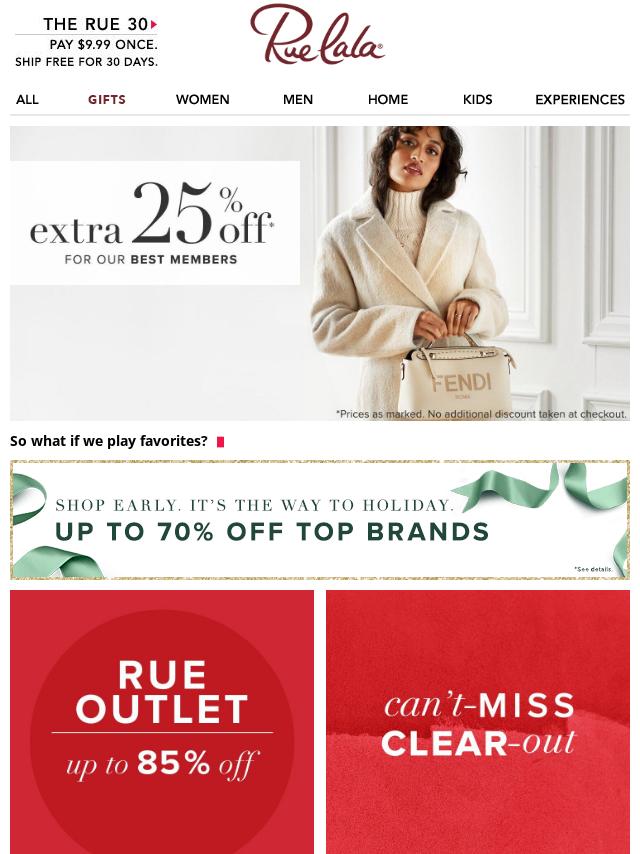Shop the Rue Outlet tile
Image resolution: width=640 pixels, height=854 pixels.
pyautogui.click(x=162, y=721)
